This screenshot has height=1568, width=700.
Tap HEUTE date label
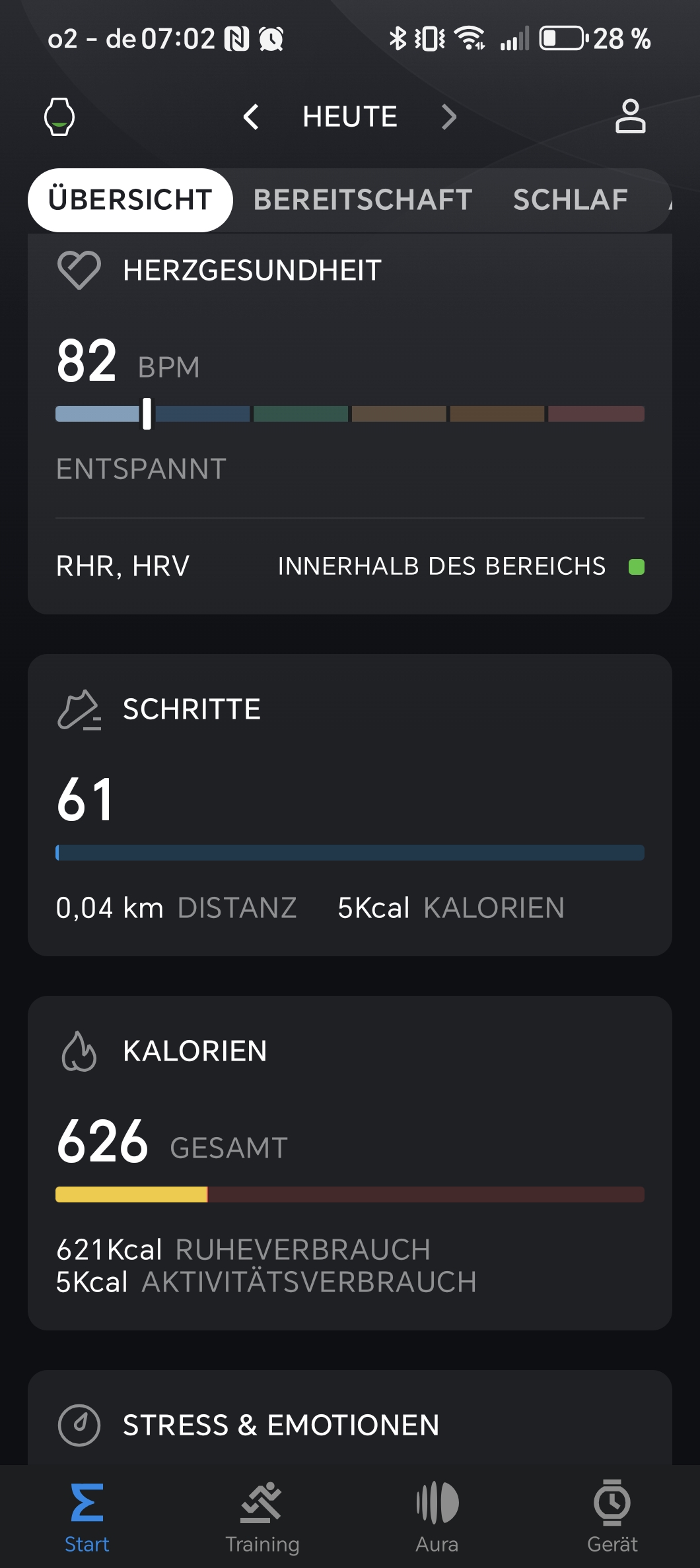click(350, 117)
